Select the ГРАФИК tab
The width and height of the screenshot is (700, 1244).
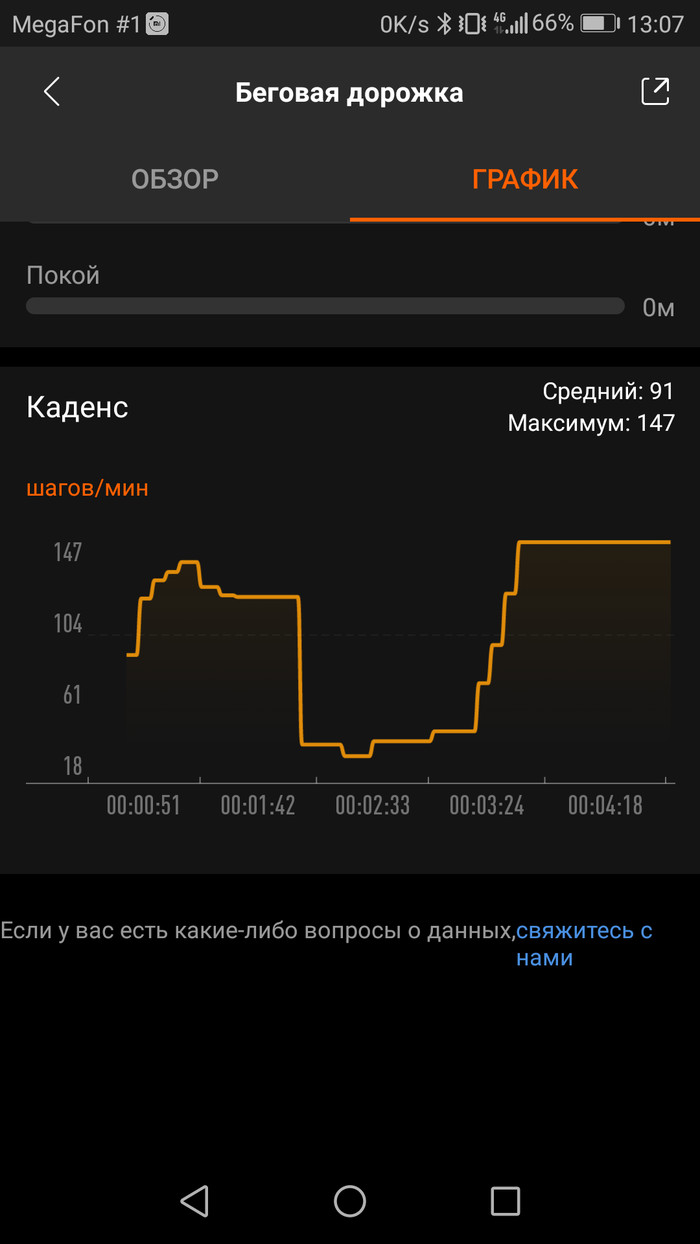coord(525,180)
